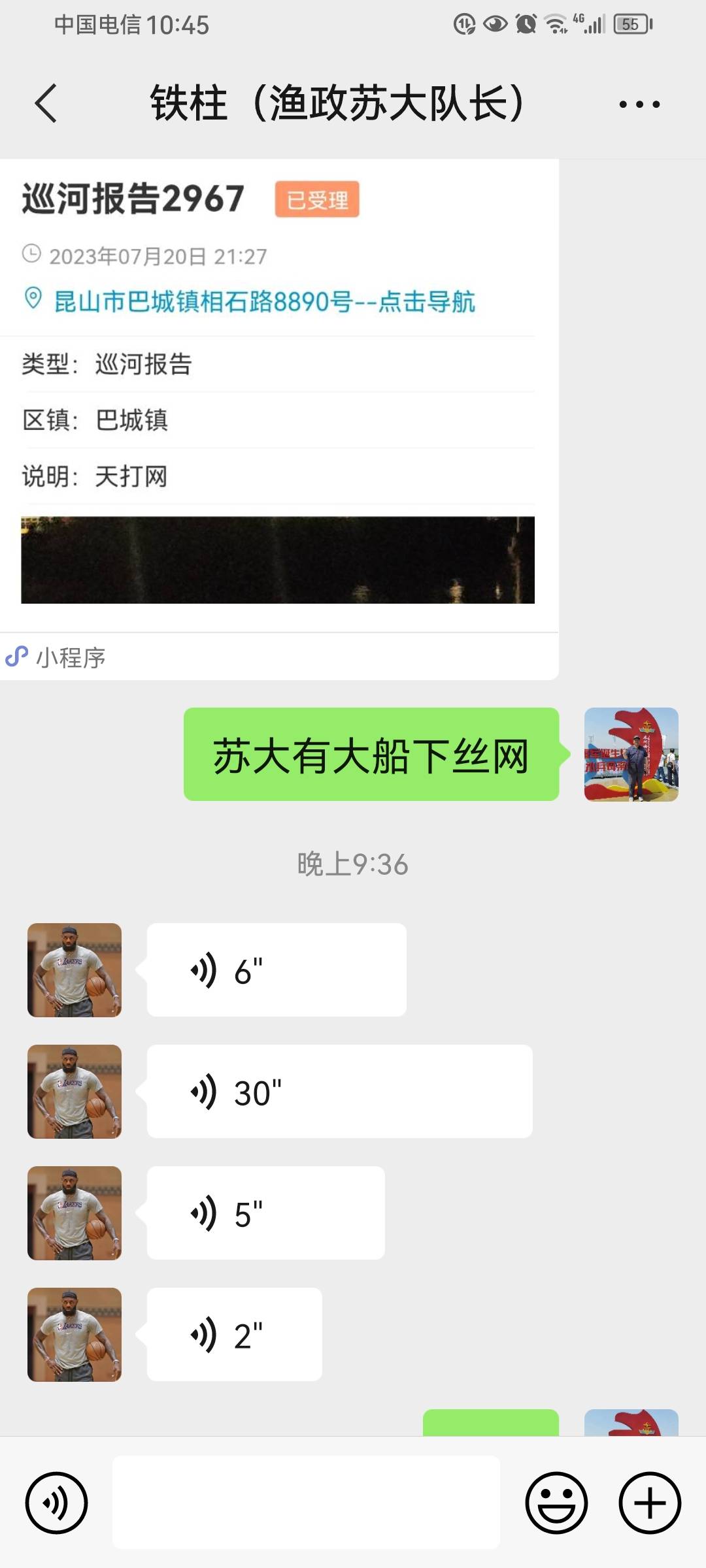Tap the message text field
The height and width of the screenshot is (1568, 706).
(306, 1502)
